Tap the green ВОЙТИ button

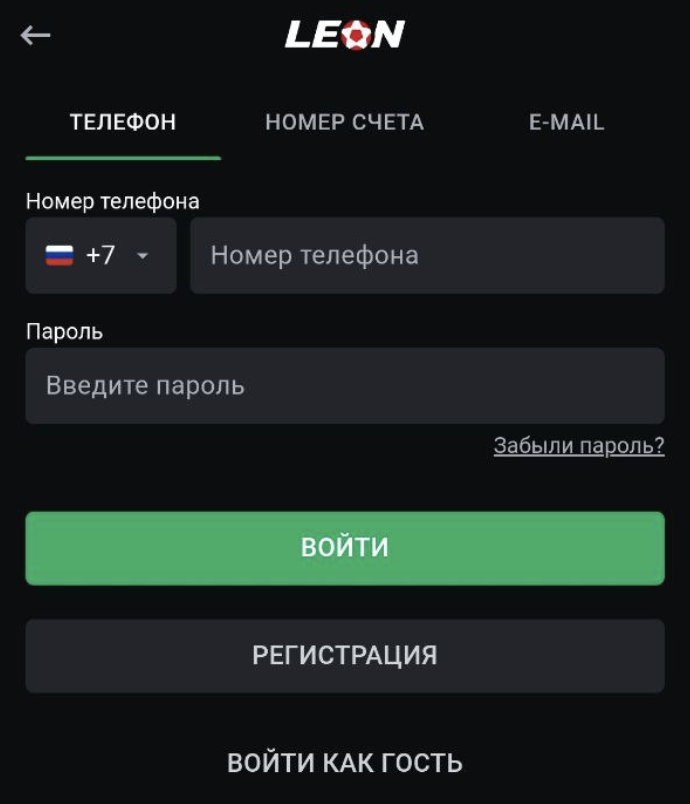344,548
